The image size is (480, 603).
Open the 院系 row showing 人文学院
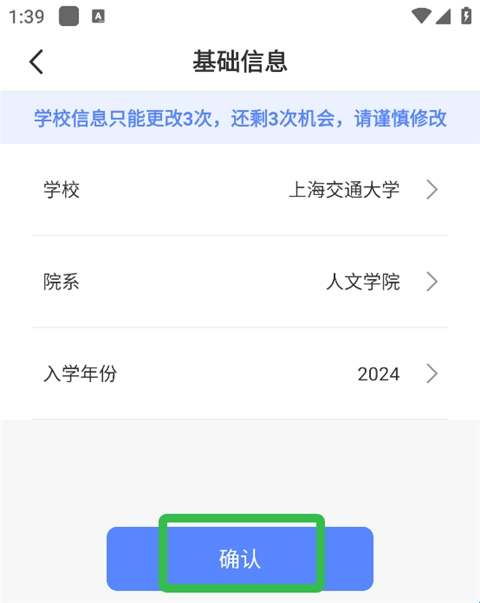coord(240,282)
